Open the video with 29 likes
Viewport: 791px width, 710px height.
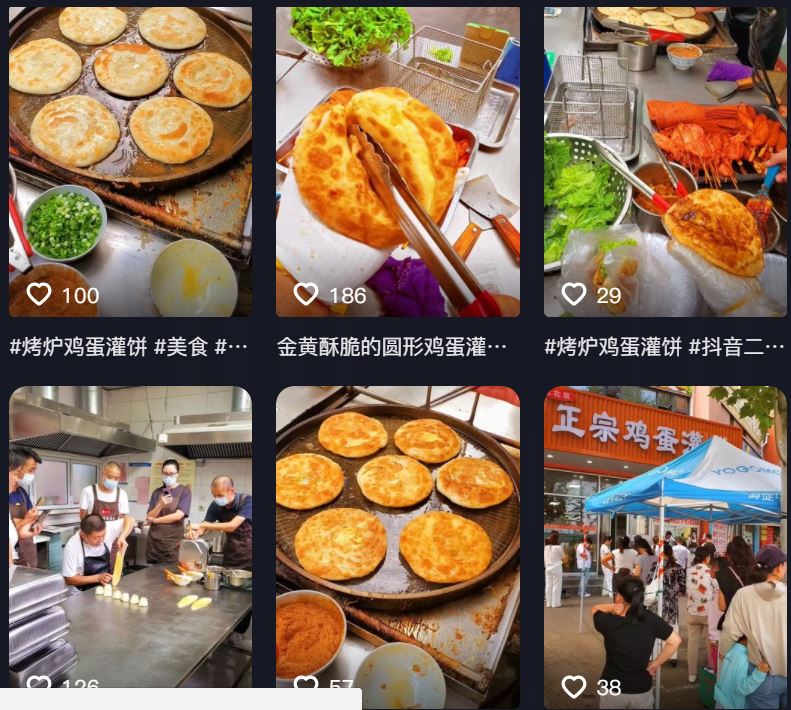[665, 160]
